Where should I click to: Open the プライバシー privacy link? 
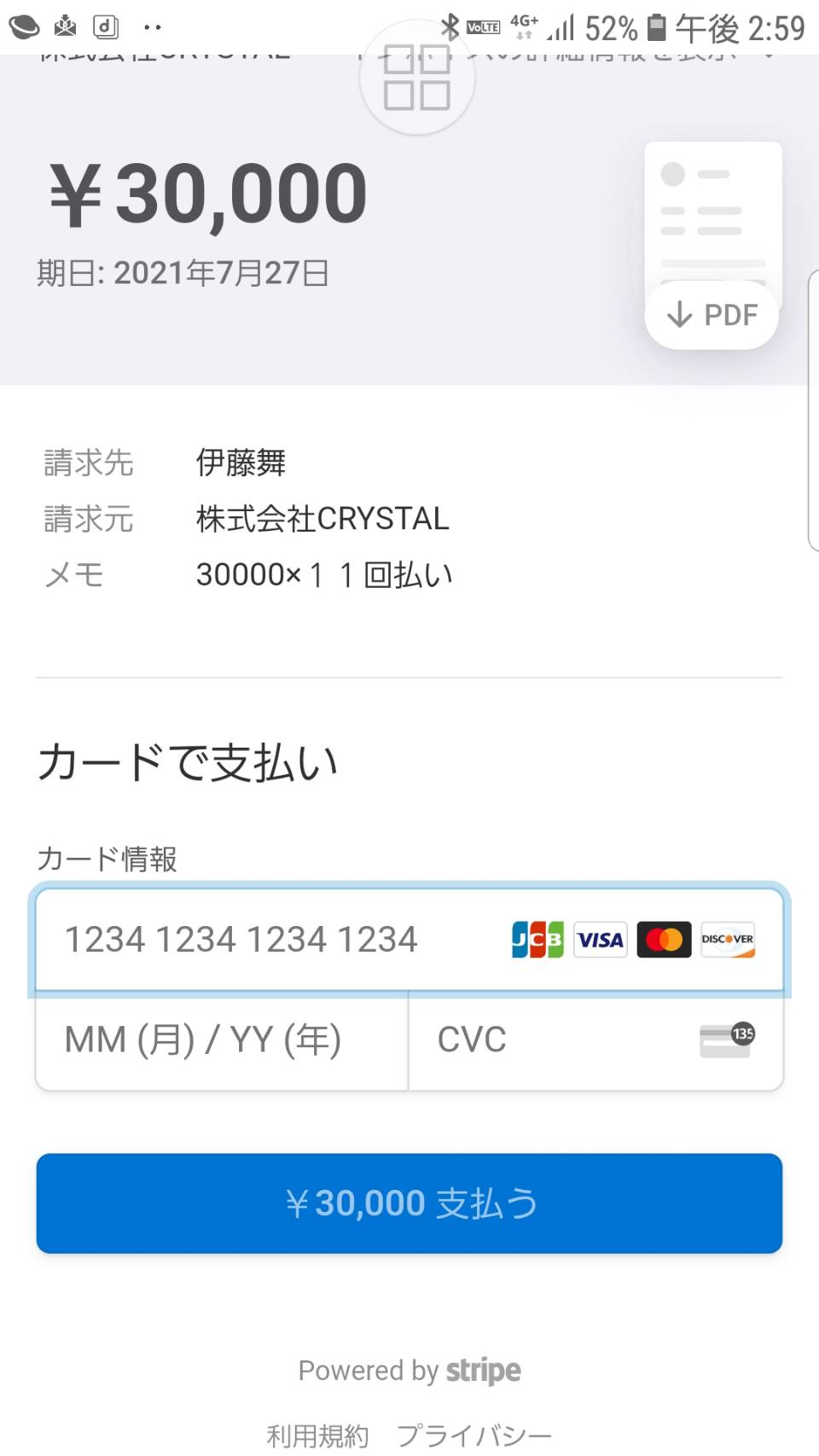(474, 1436)
